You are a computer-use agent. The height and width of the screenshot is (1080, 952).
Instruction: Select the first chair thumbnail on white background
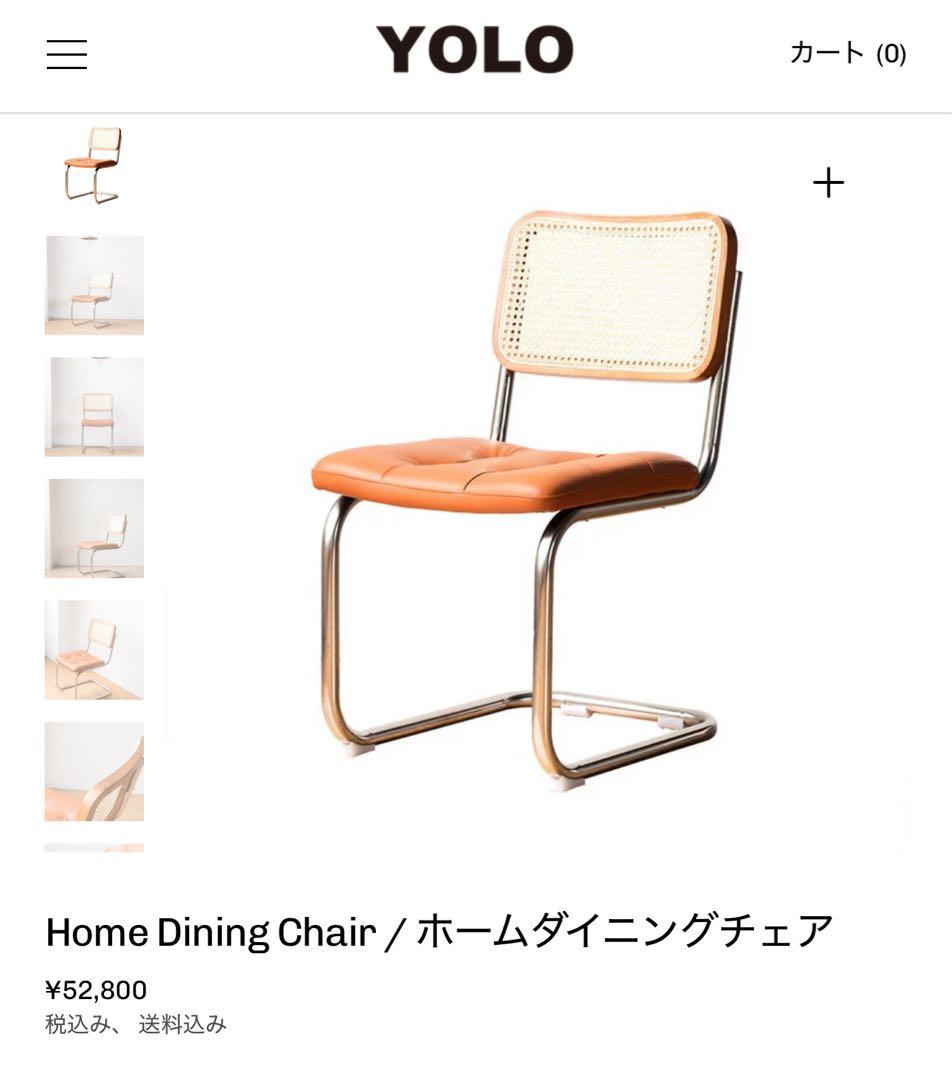(94, 164)
